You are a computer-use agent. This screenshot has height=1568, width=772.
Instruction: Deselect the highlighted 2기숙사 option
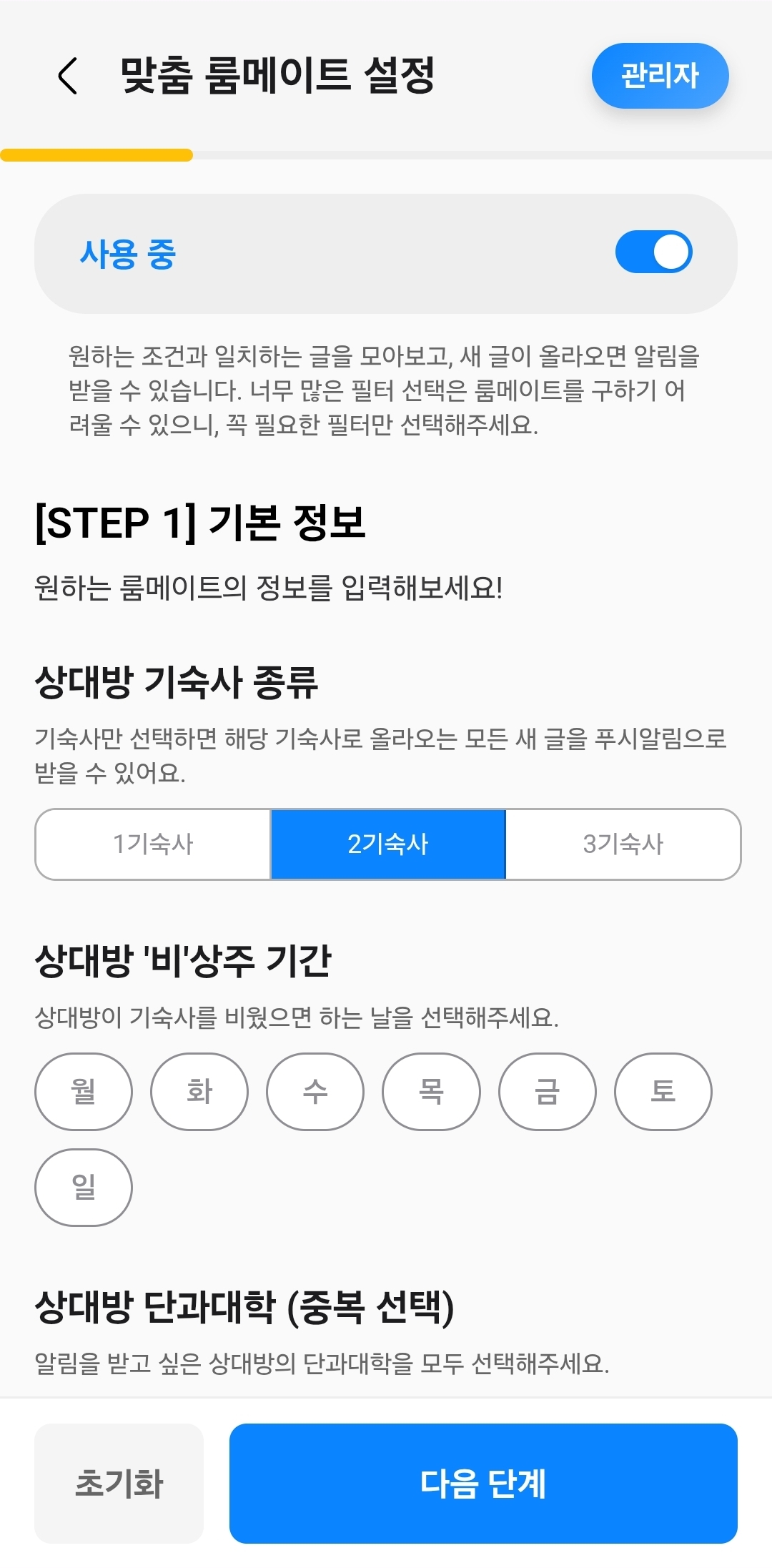tap(389, 844)
